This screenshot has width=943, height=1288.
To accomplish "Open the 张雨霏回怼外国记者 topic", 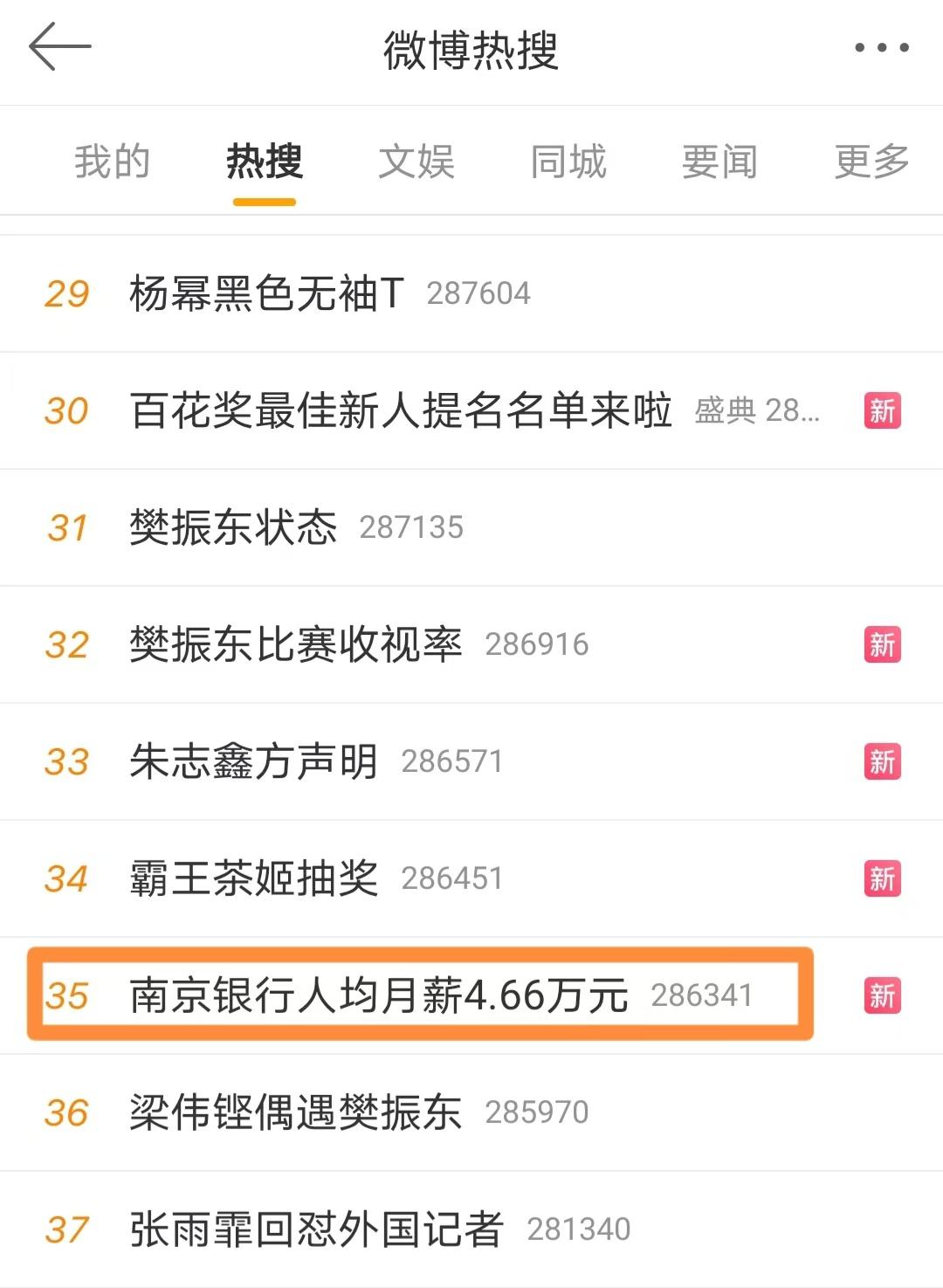I will tap(316, 1229).
